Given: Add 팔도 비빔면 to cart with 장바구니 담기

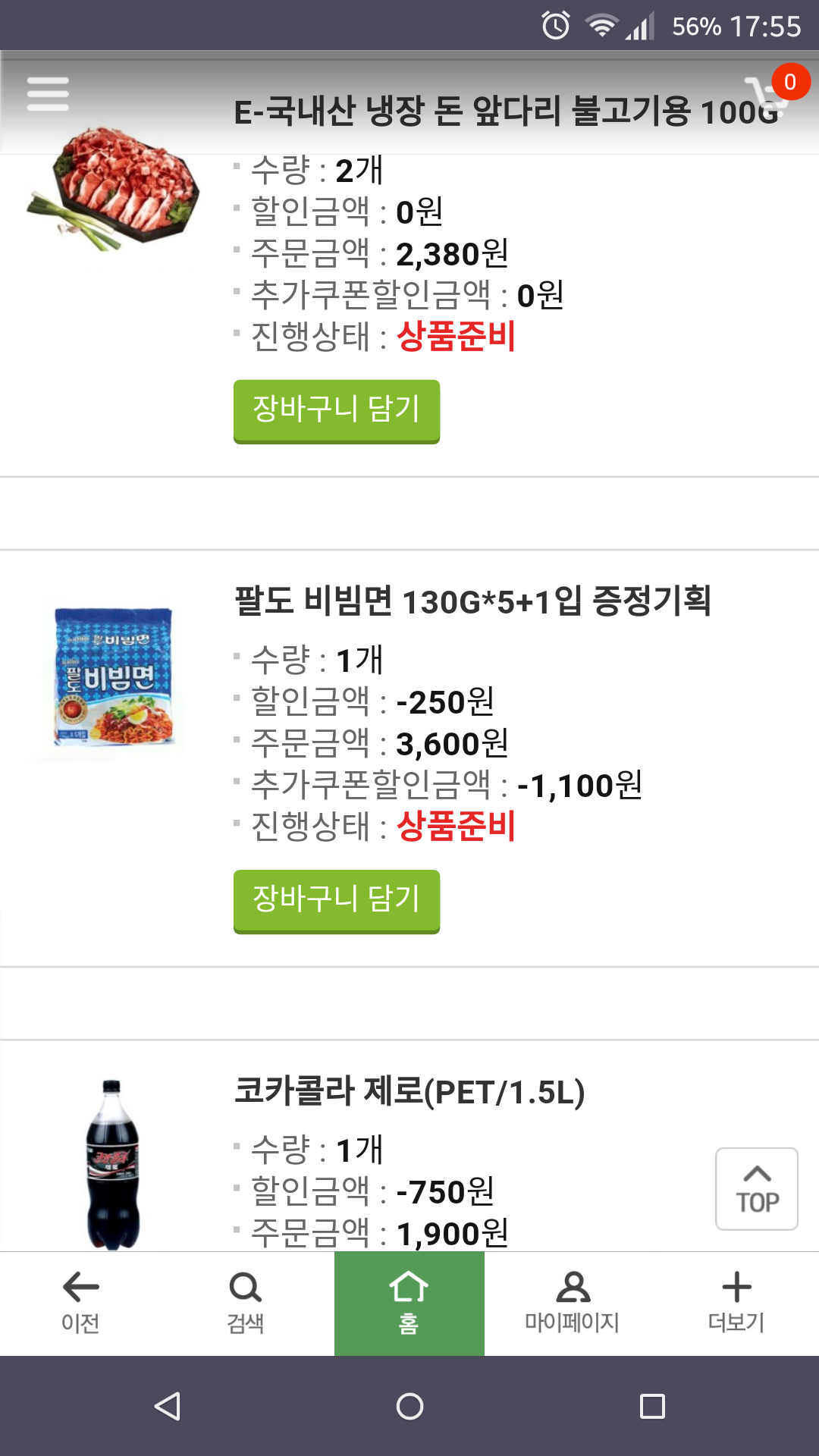Looking at the screenshot, I should tap(337, 901).
